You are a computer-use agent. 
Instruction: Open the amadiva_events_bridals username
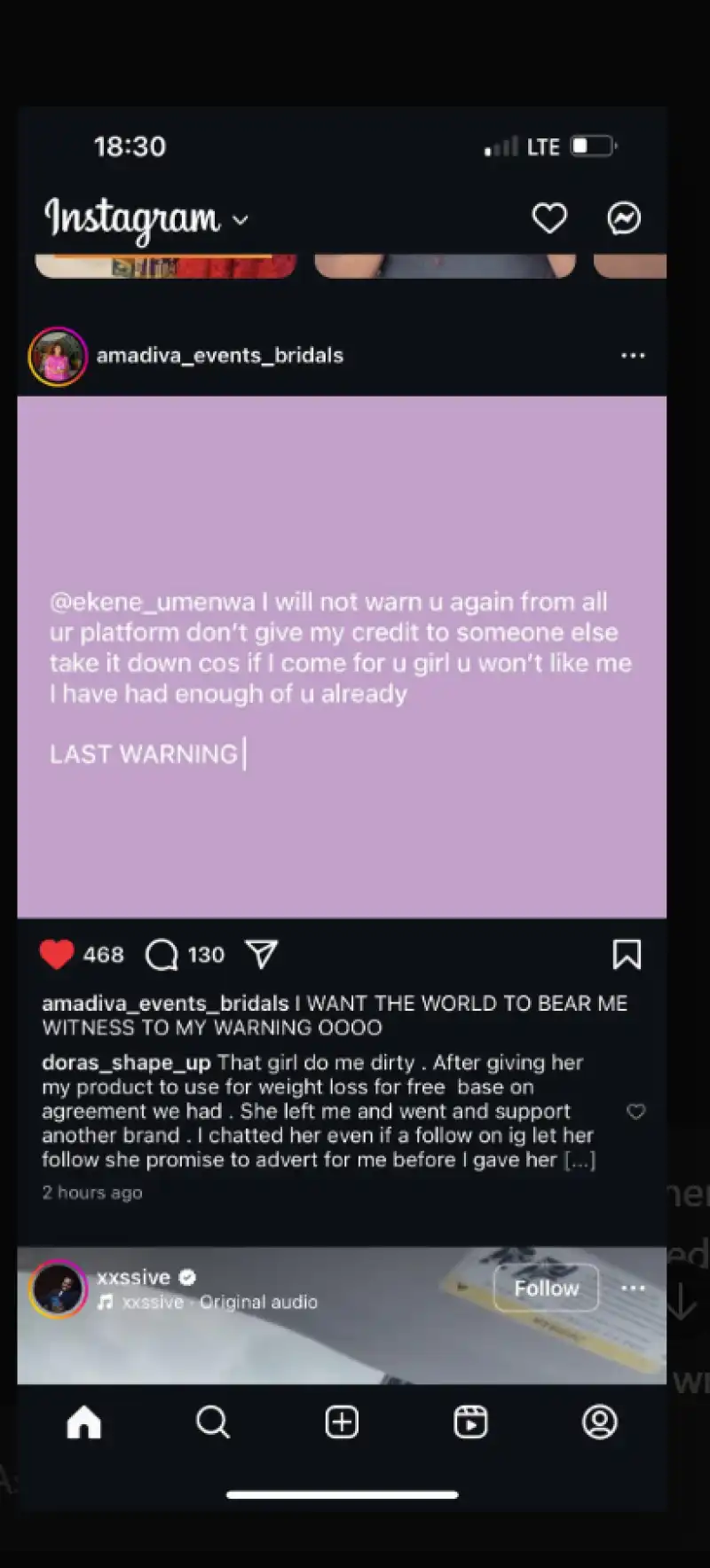(x=219, y=356)
